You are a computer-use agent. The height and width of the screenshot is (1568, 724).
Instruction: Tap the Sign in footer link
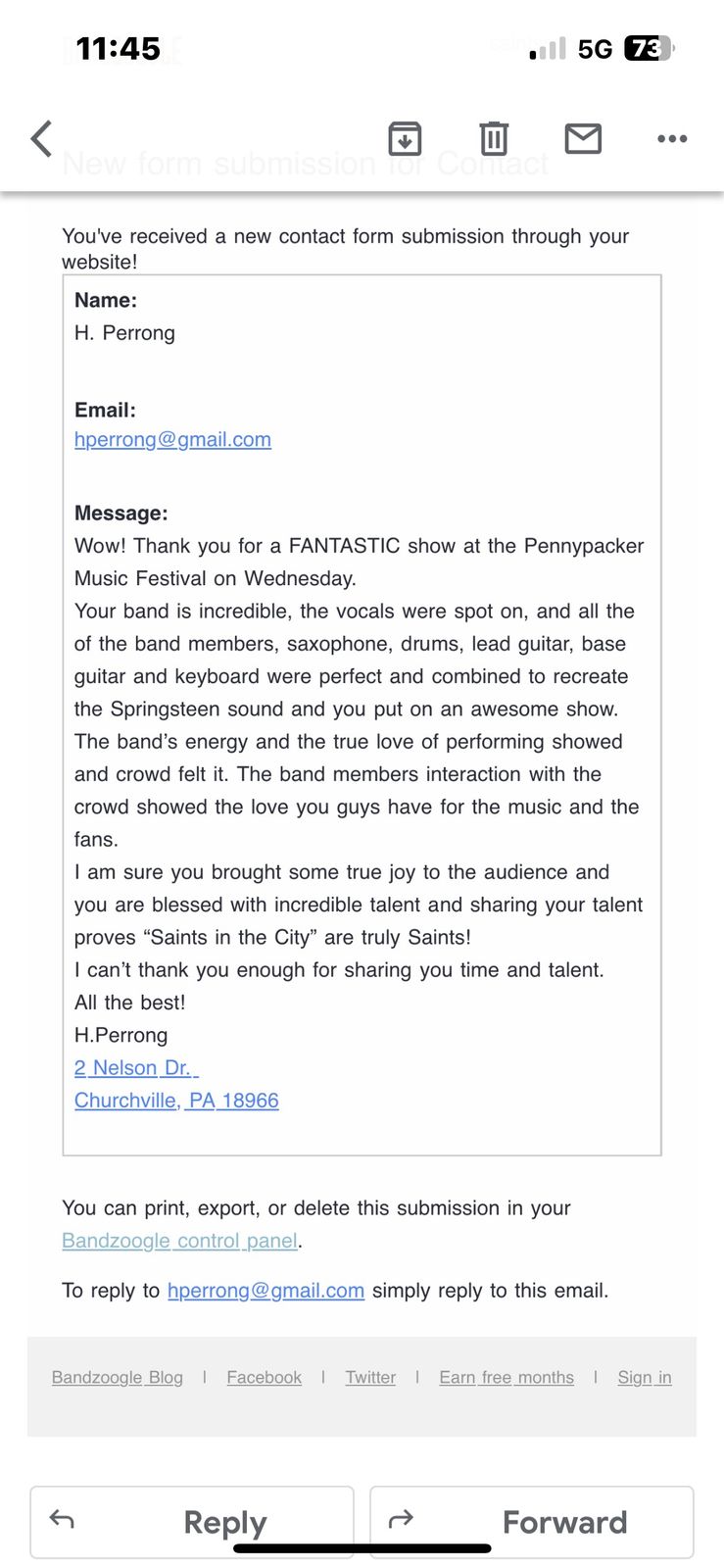pyautogui.click(x=645, y=1378)
